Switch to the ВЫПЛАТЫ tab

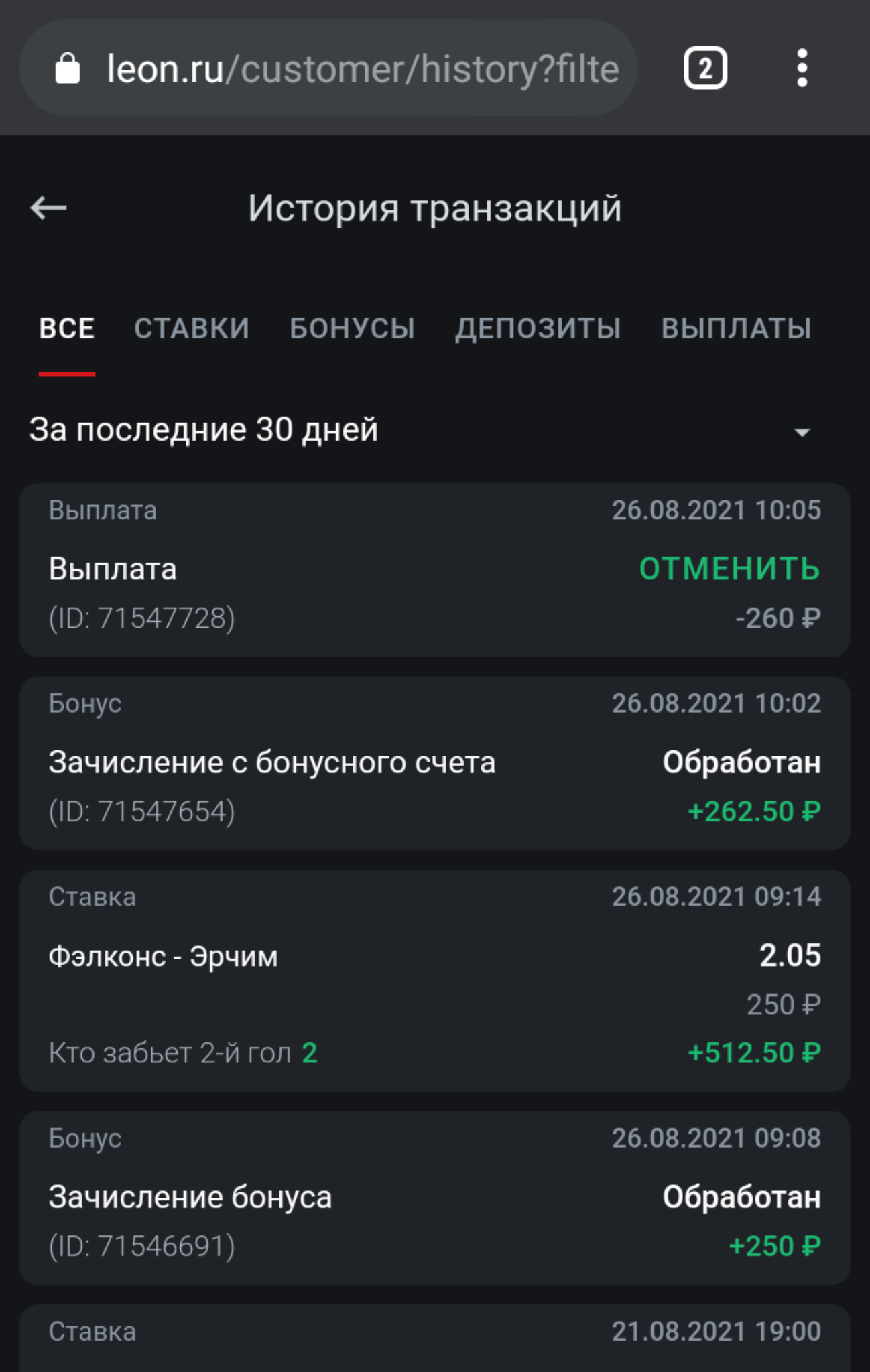(736, 329)
